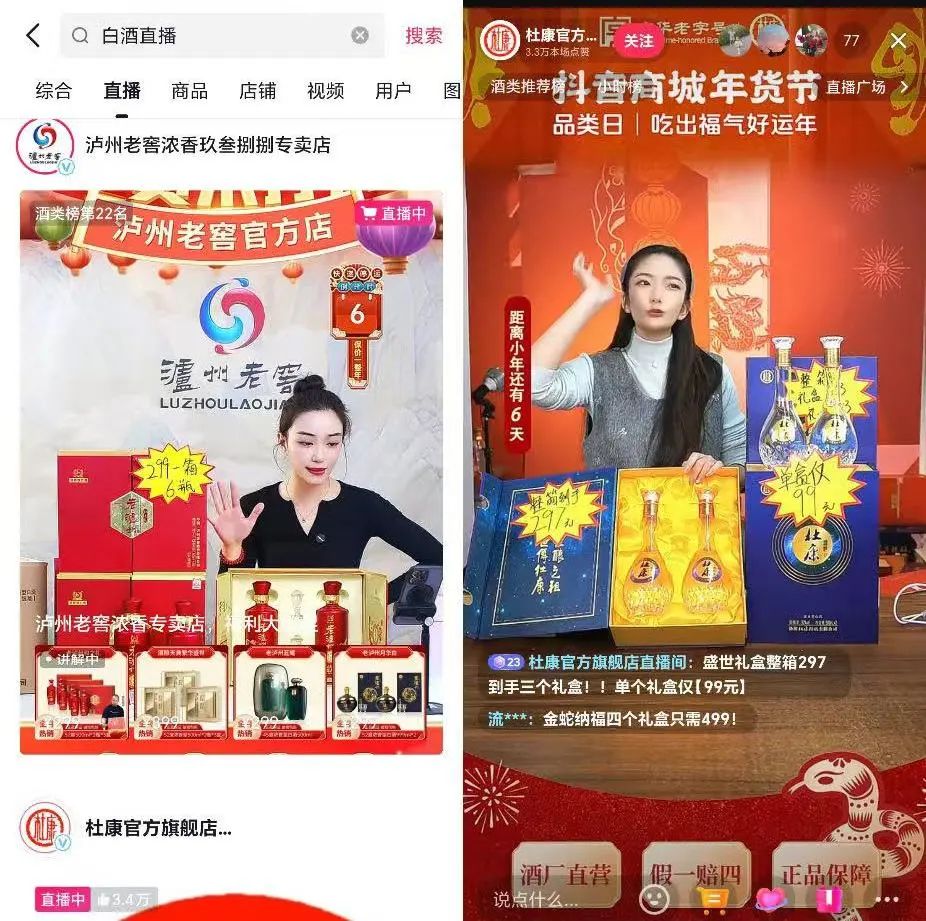The image size is (926, 921).
Task: Select the 视频 tab
Action: [x=325, y=91]
